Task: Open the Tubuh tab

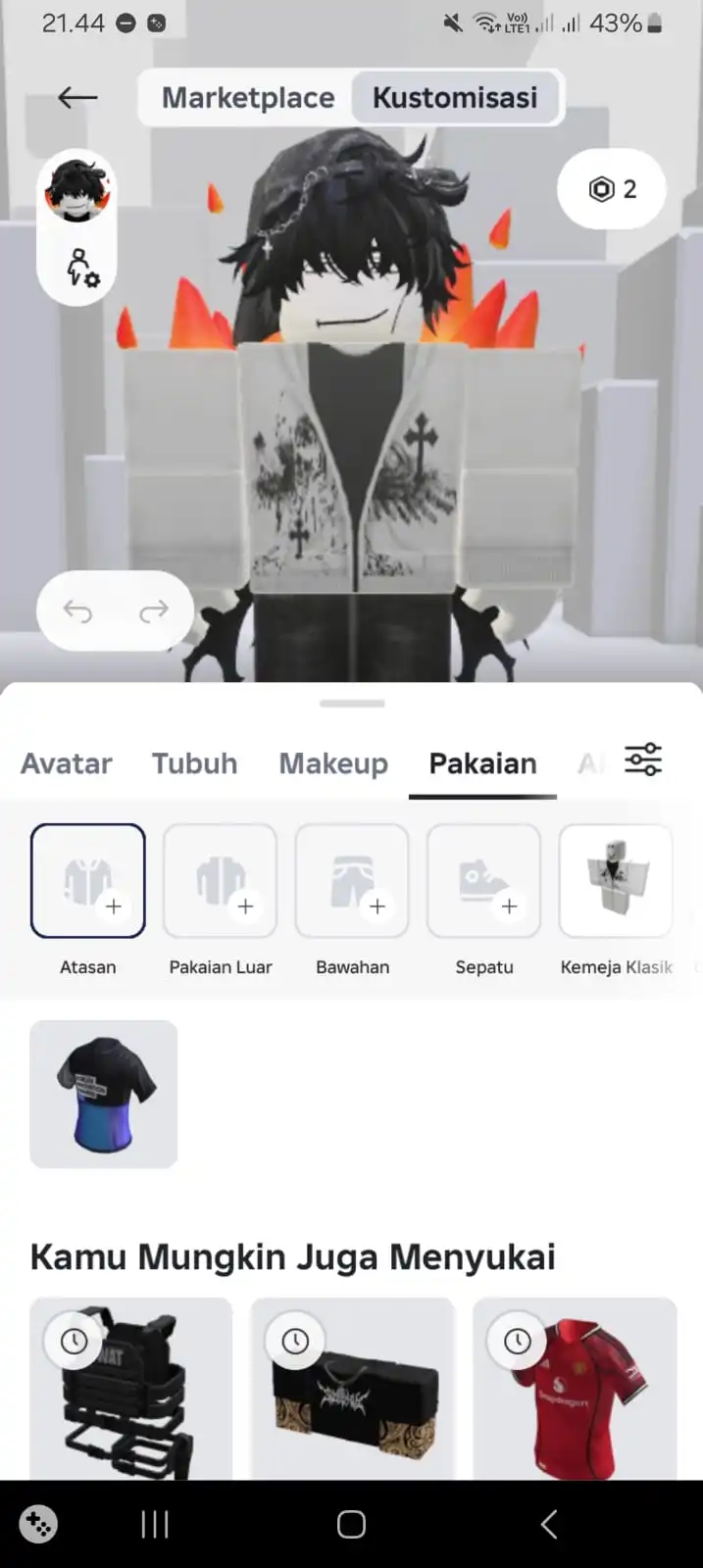Action: [x=194, y=763]
